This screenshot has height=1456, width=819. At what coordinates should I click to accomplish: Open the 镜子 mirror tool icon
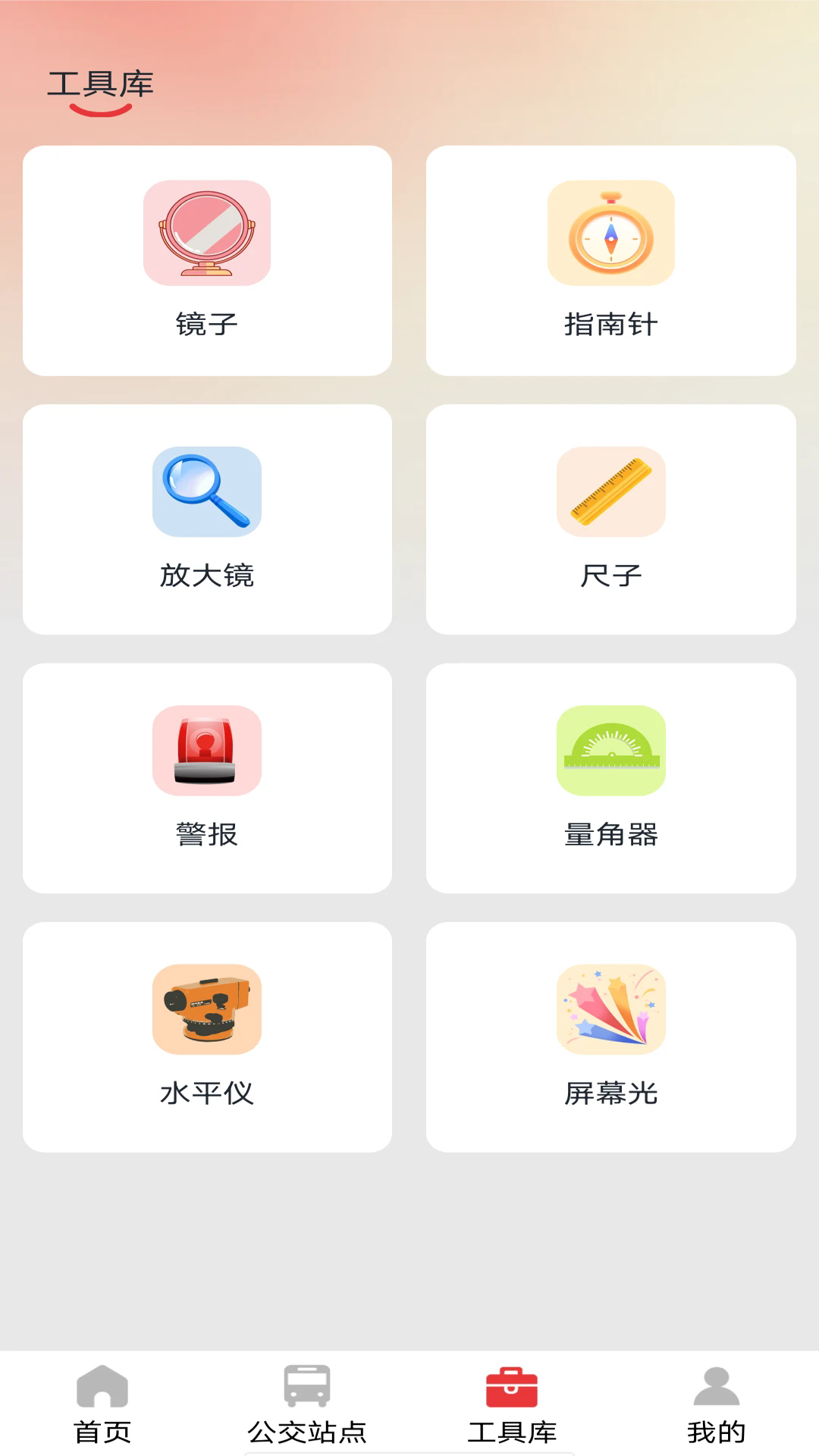(x=207, y=233)
